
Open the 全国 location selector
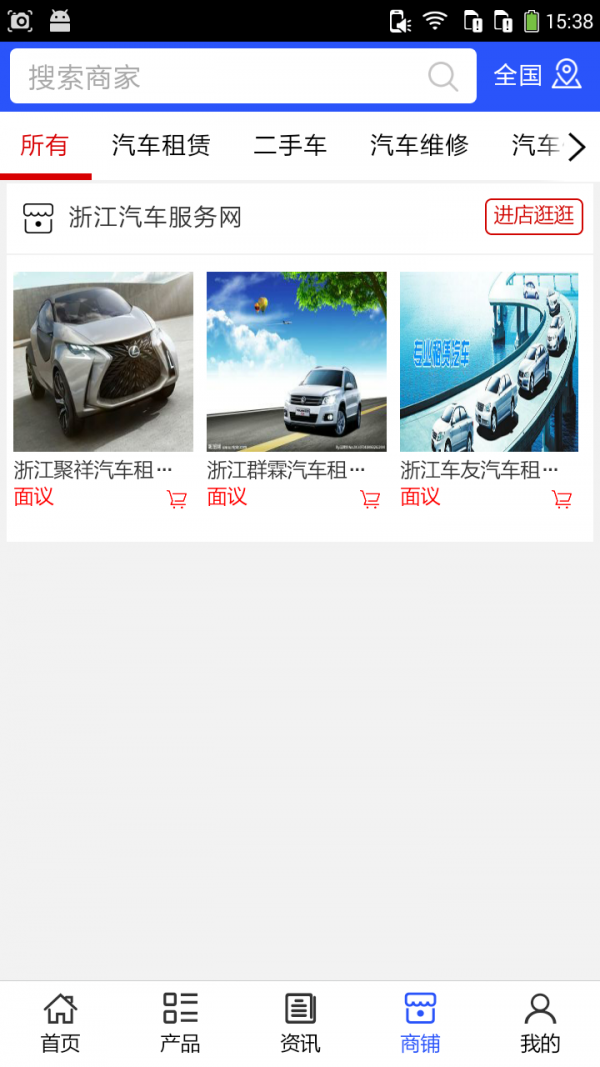[x=537, y=75]
